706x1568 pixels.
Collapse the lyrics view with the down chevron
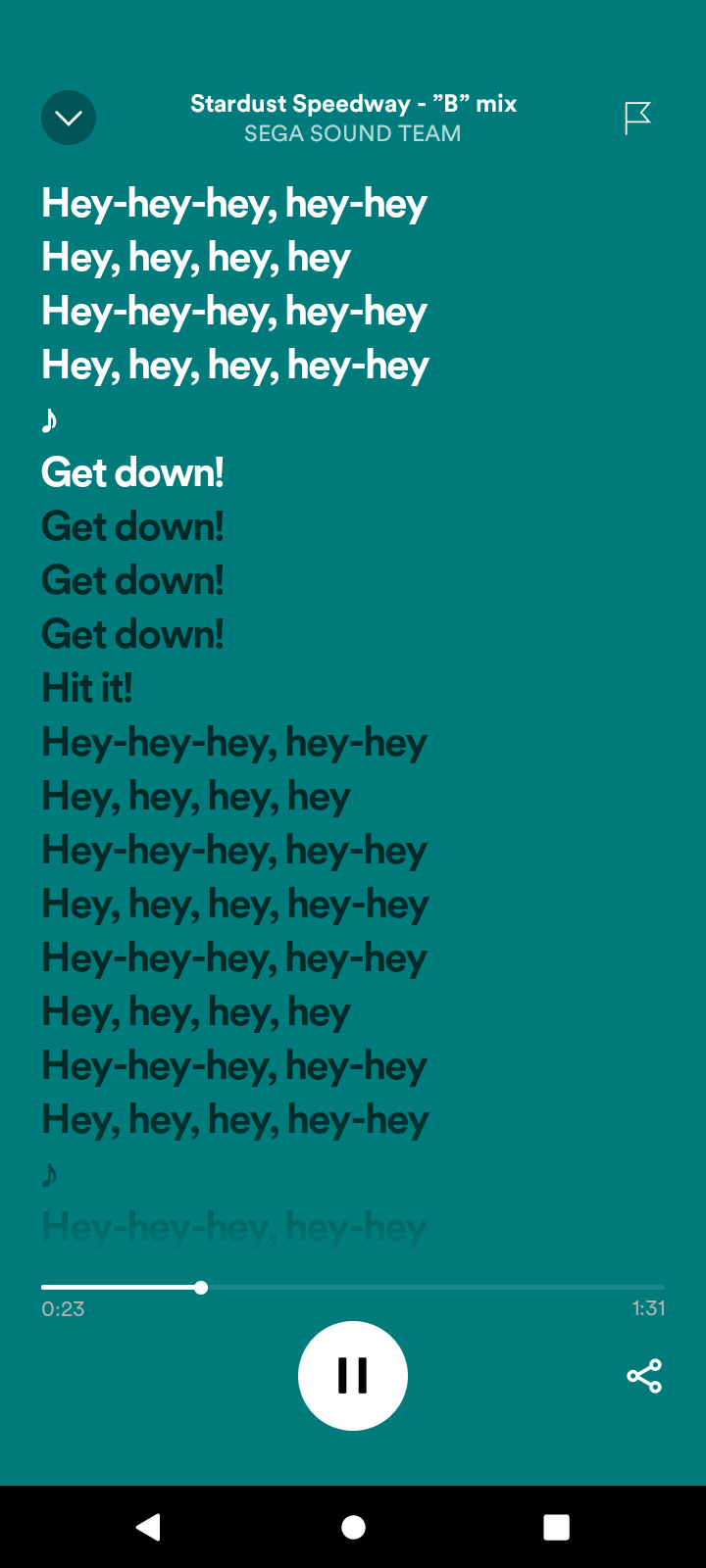[x=69, y=118]
